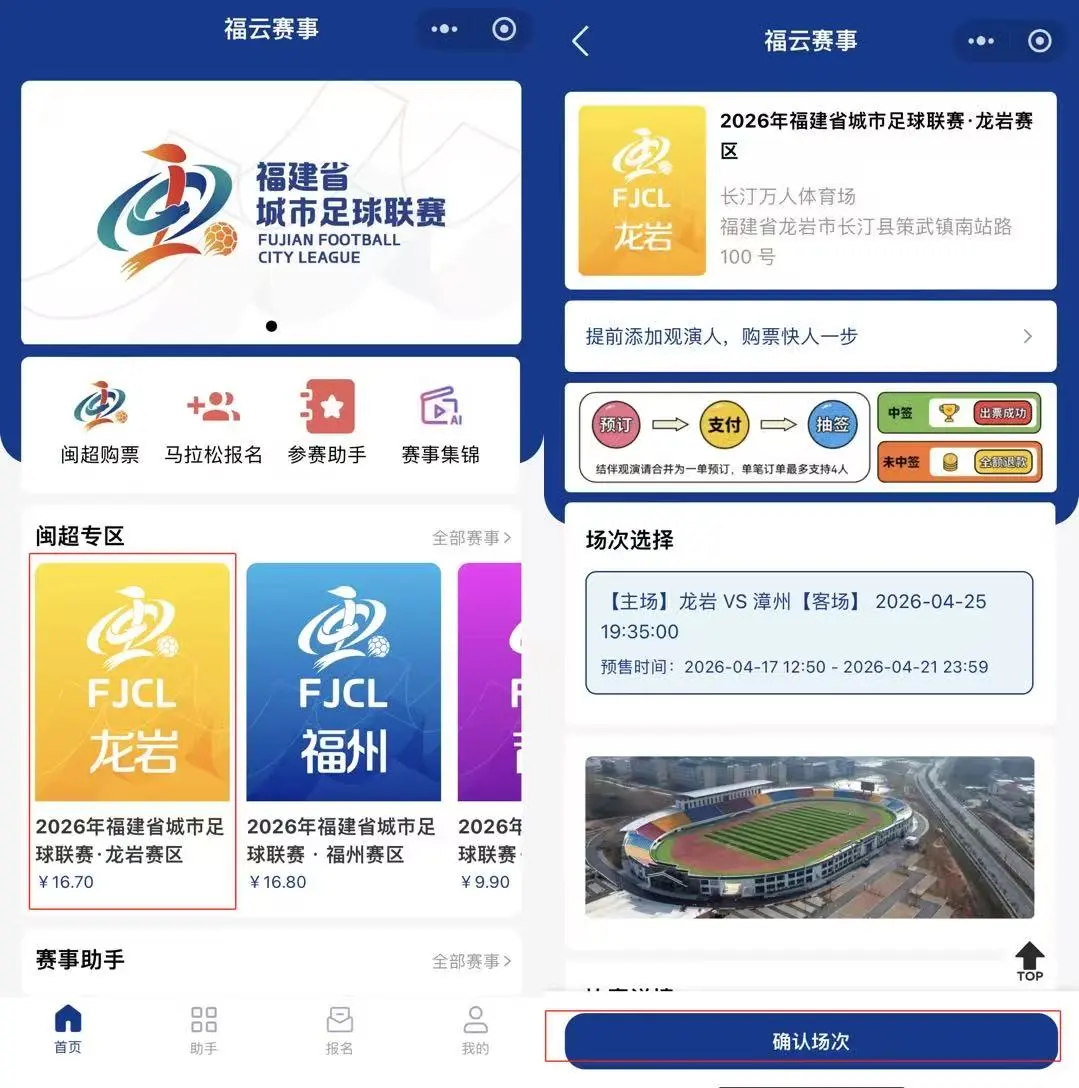Open 马拉松报名 registration
The width and height of the screenshot is (1079, 1088).
[x=213, y=423]
